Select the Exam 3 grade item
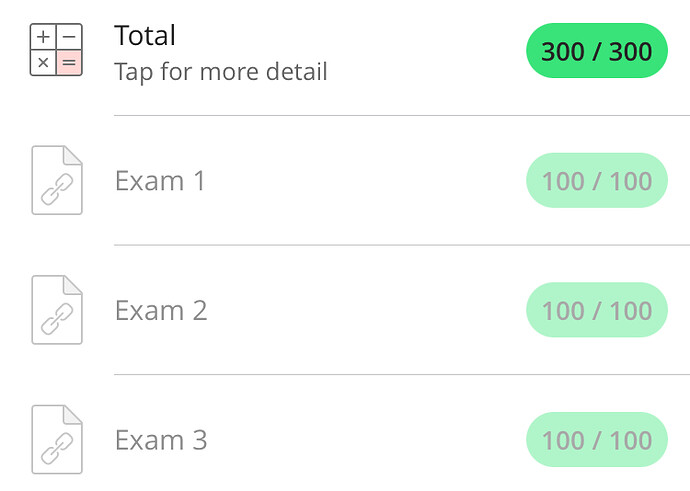The image size is (690, 491). point(161,440)
